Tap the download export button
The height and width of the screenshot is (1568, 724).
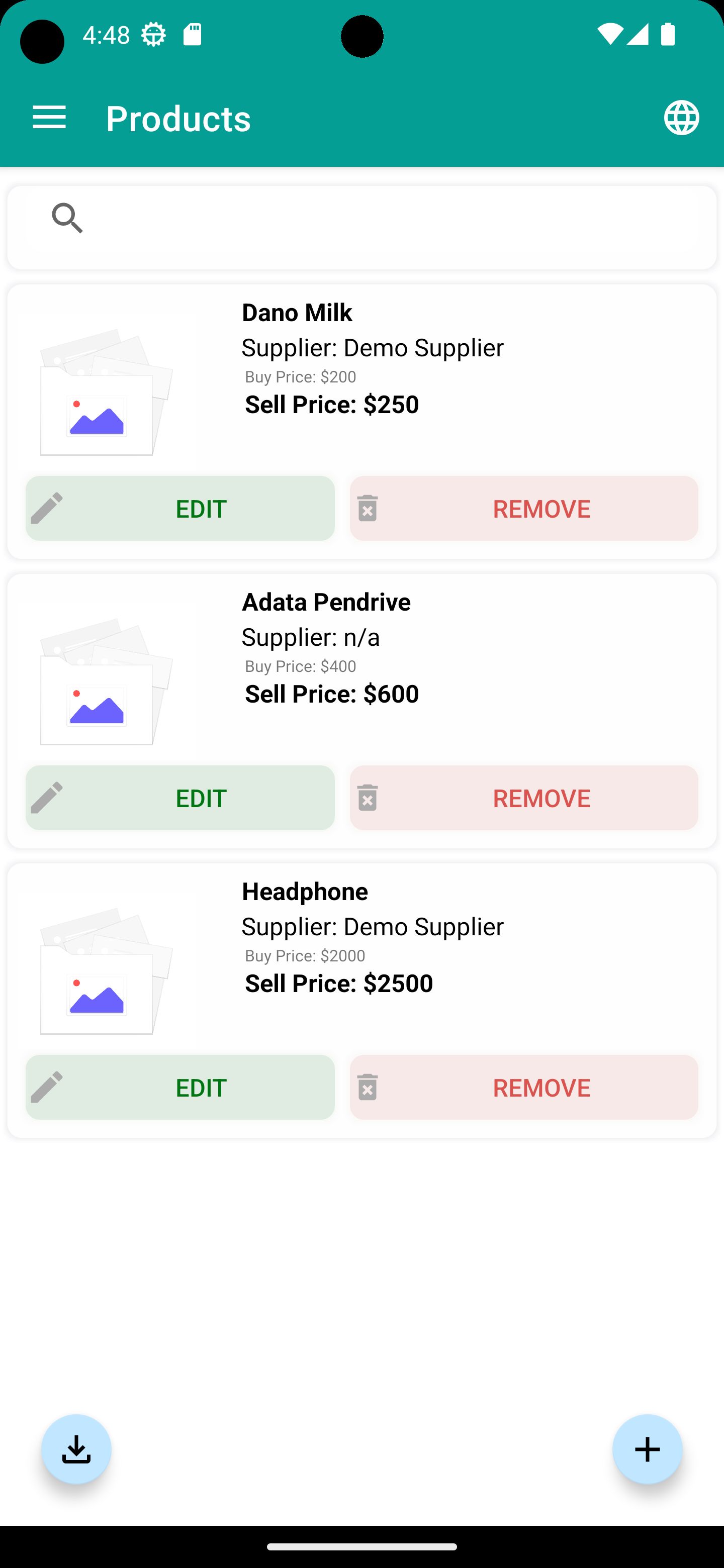tap(77, 1449)
